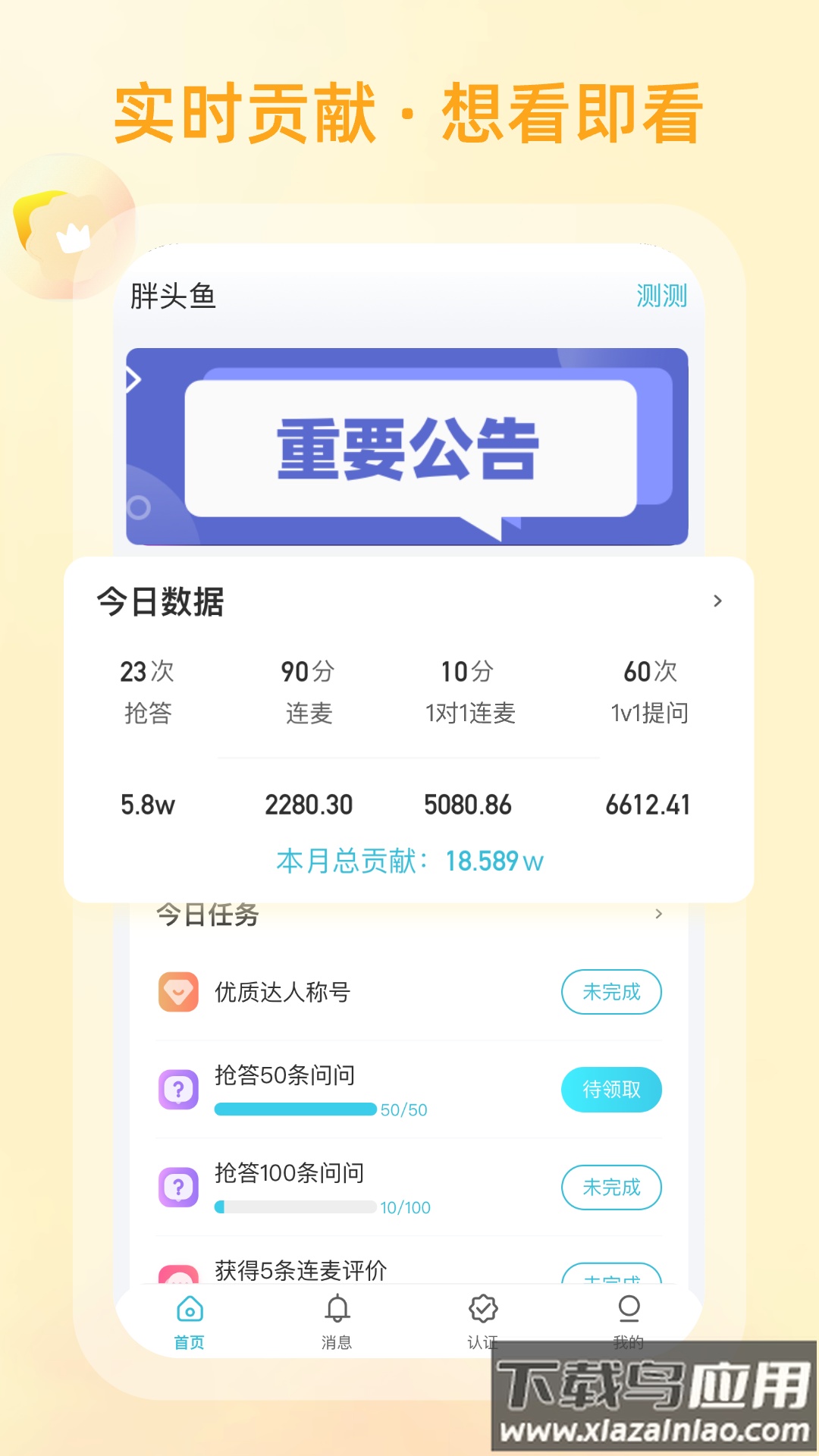Click the pink icon beside 获得5条连麦评价

[x=179, y=1273]
